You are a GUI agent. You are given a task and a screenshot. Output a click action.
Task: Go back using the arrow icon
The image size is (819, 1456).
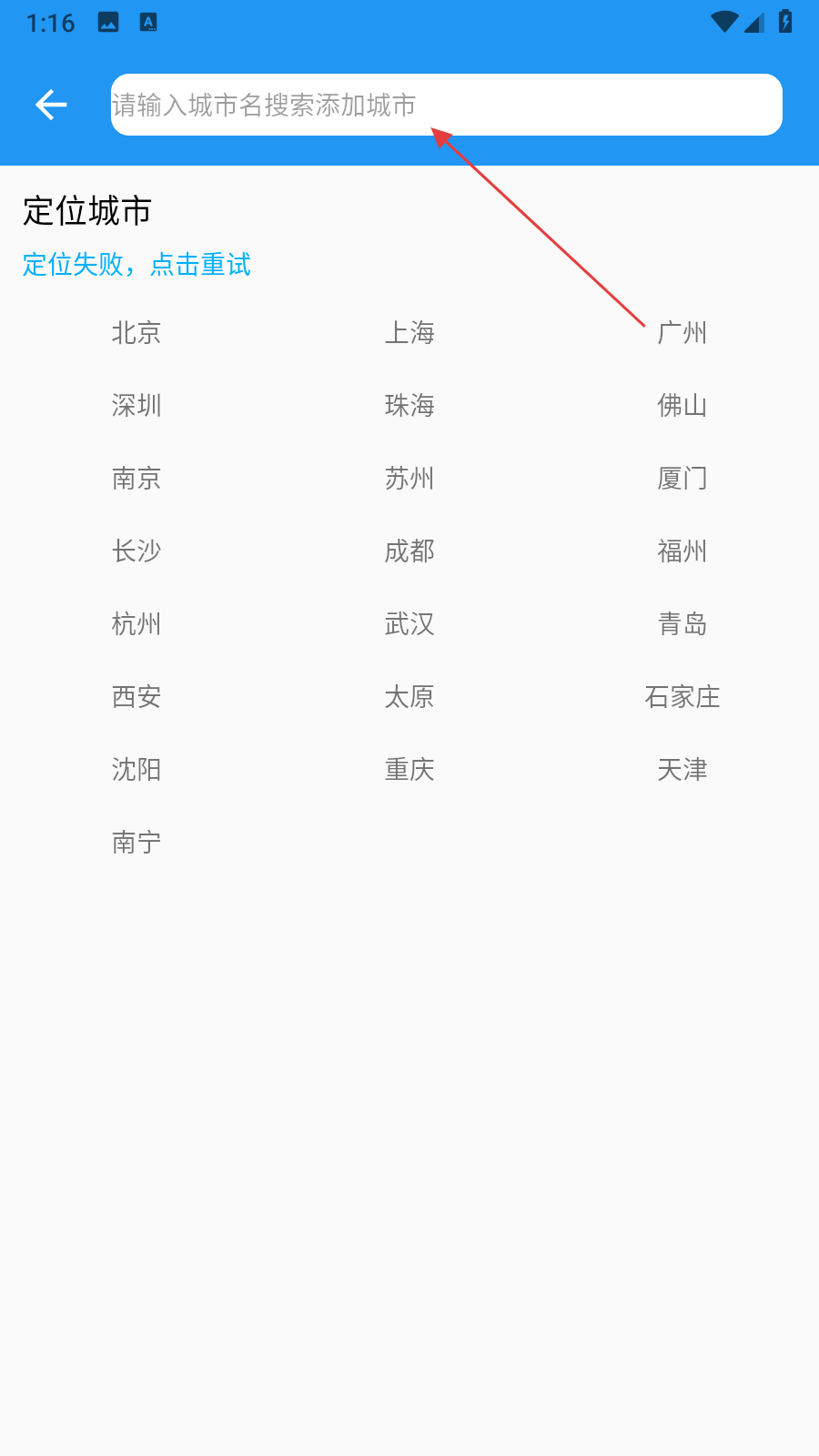coord(51,105)
